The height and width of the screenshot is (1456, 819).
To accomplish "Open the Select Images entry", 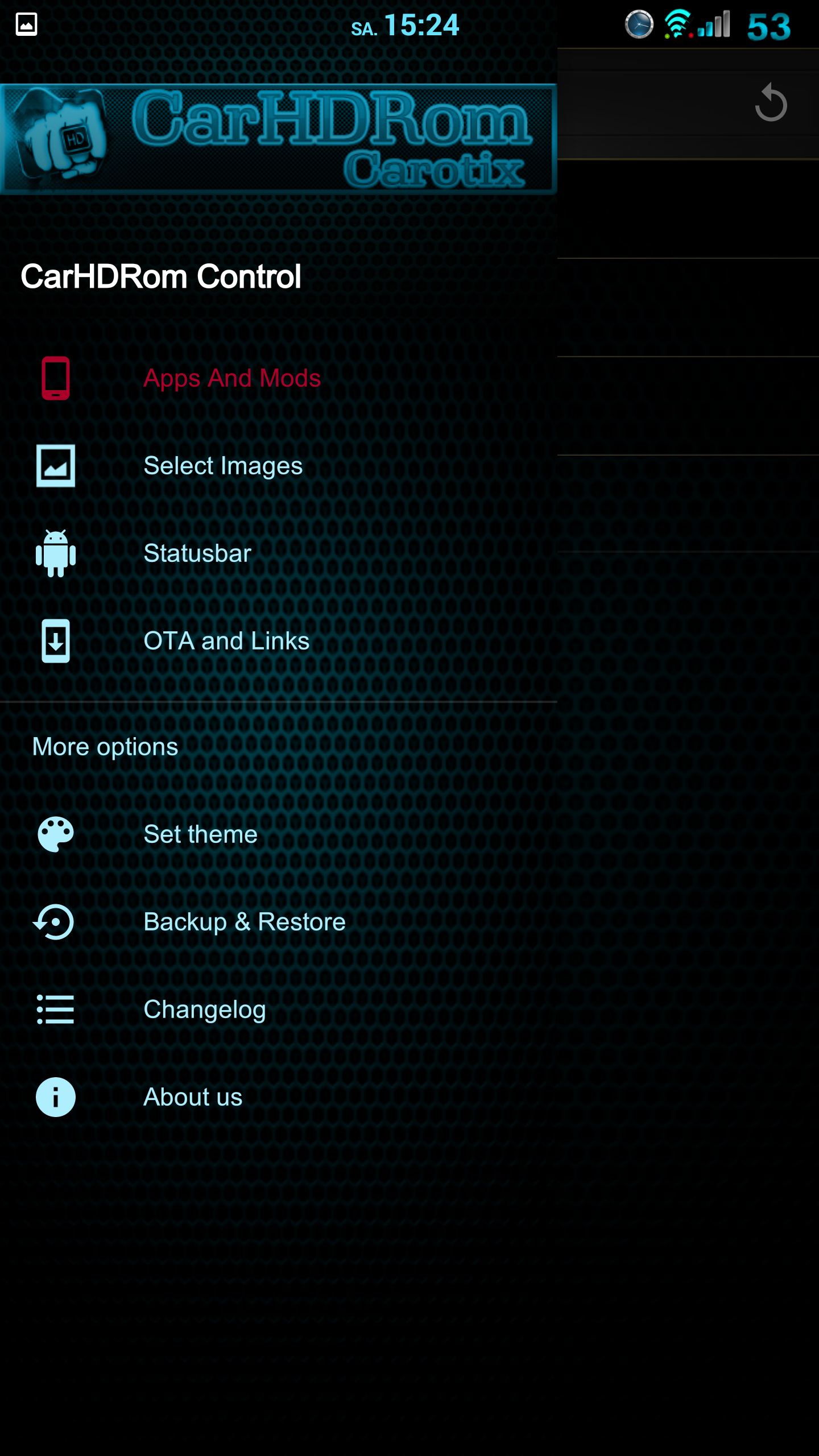I will [x=279, y=466].
